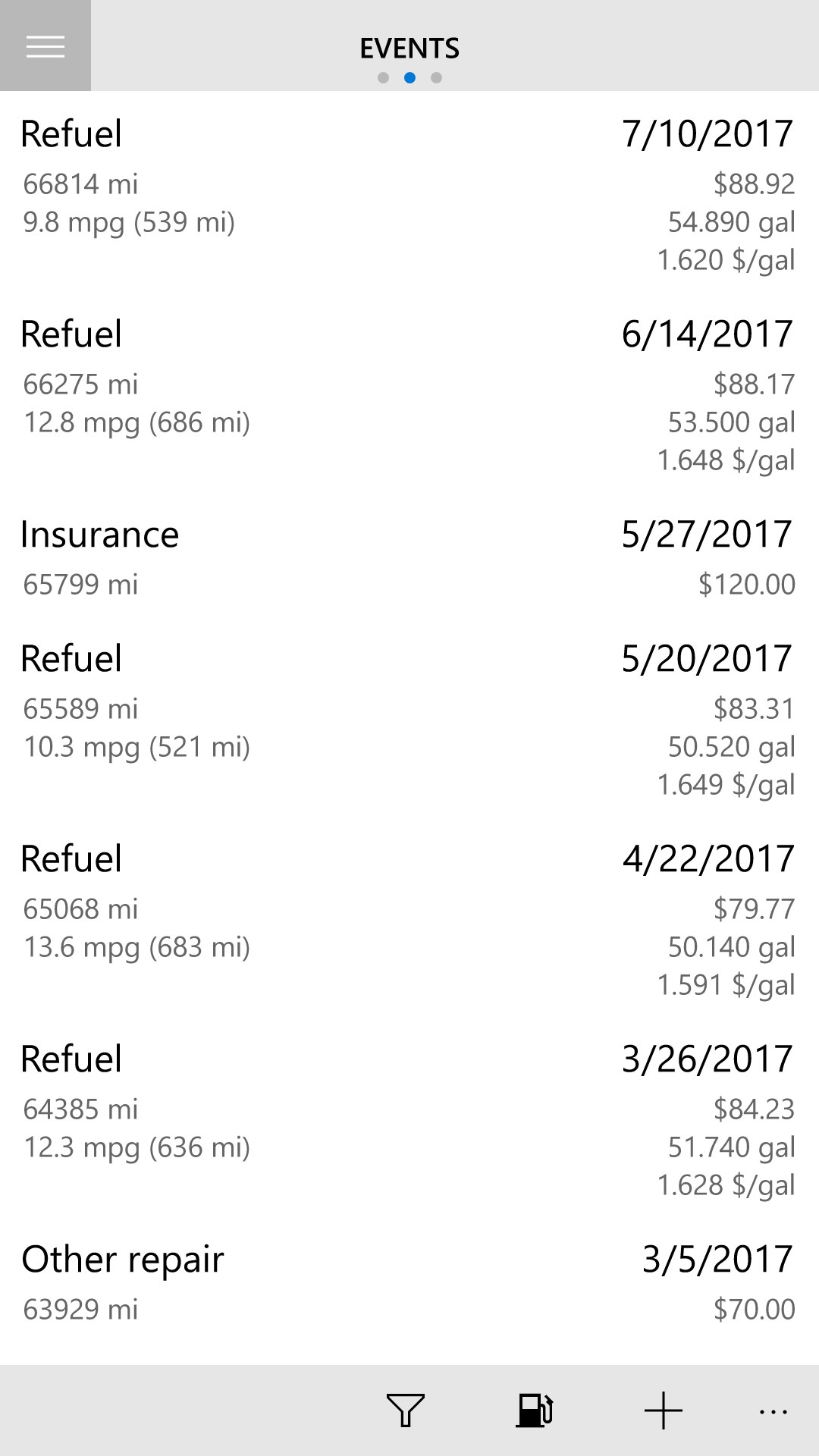View the Refuel event dated 6/14/2017
Viewport: 819px width, 1456px height.
click(409, 396)
